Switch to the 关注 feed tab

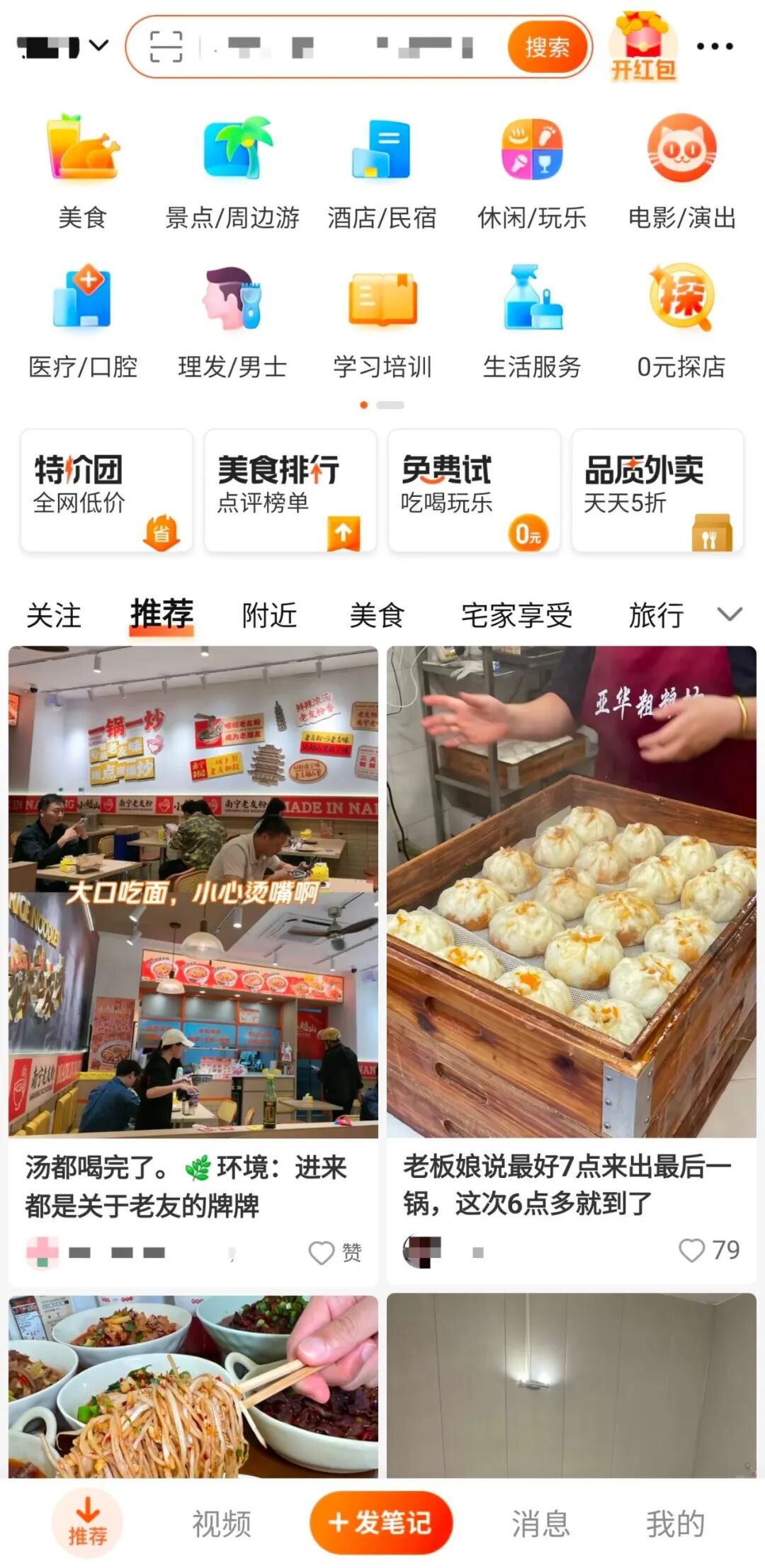pyautogui.click(x=54, y=615)
